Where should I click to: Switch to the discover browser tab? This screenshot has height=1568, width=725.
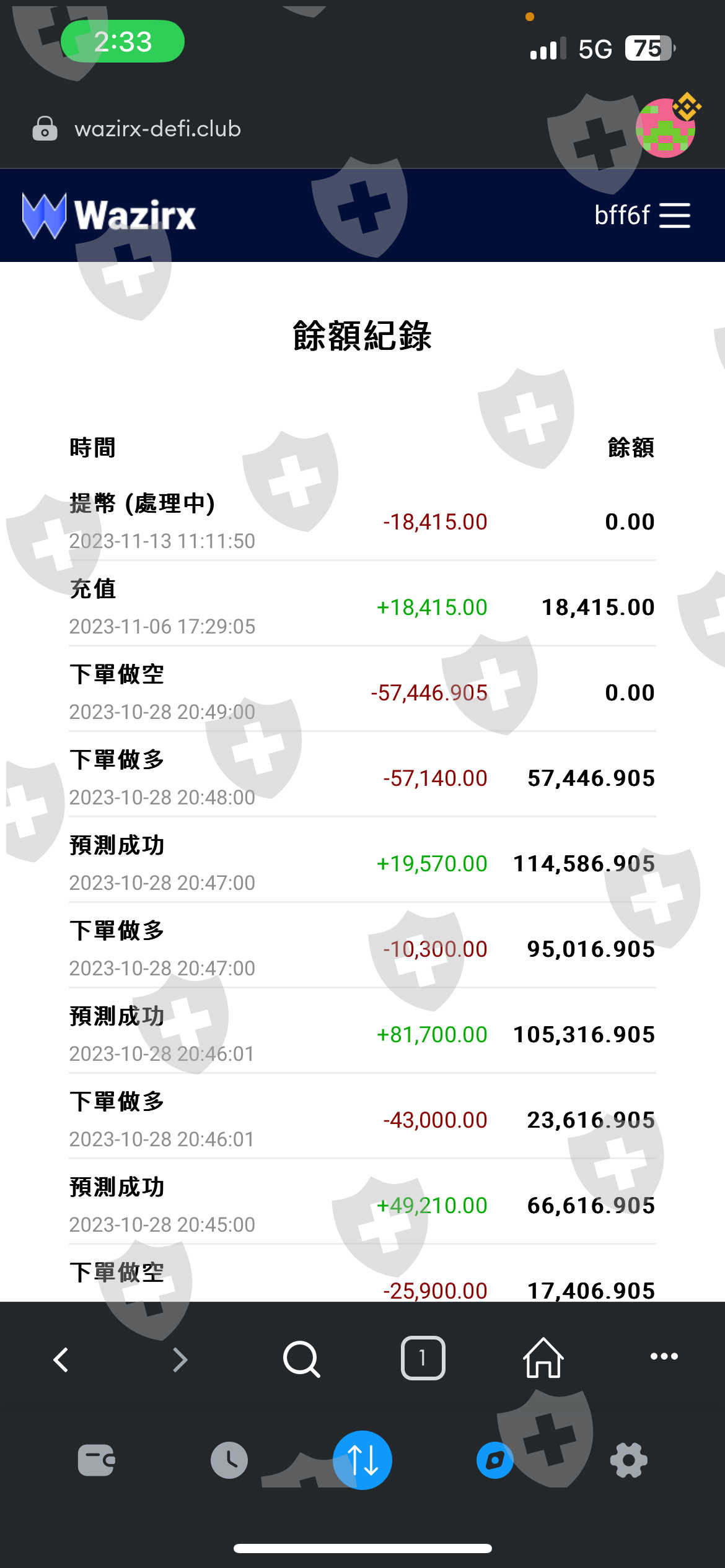point(495,1460)
